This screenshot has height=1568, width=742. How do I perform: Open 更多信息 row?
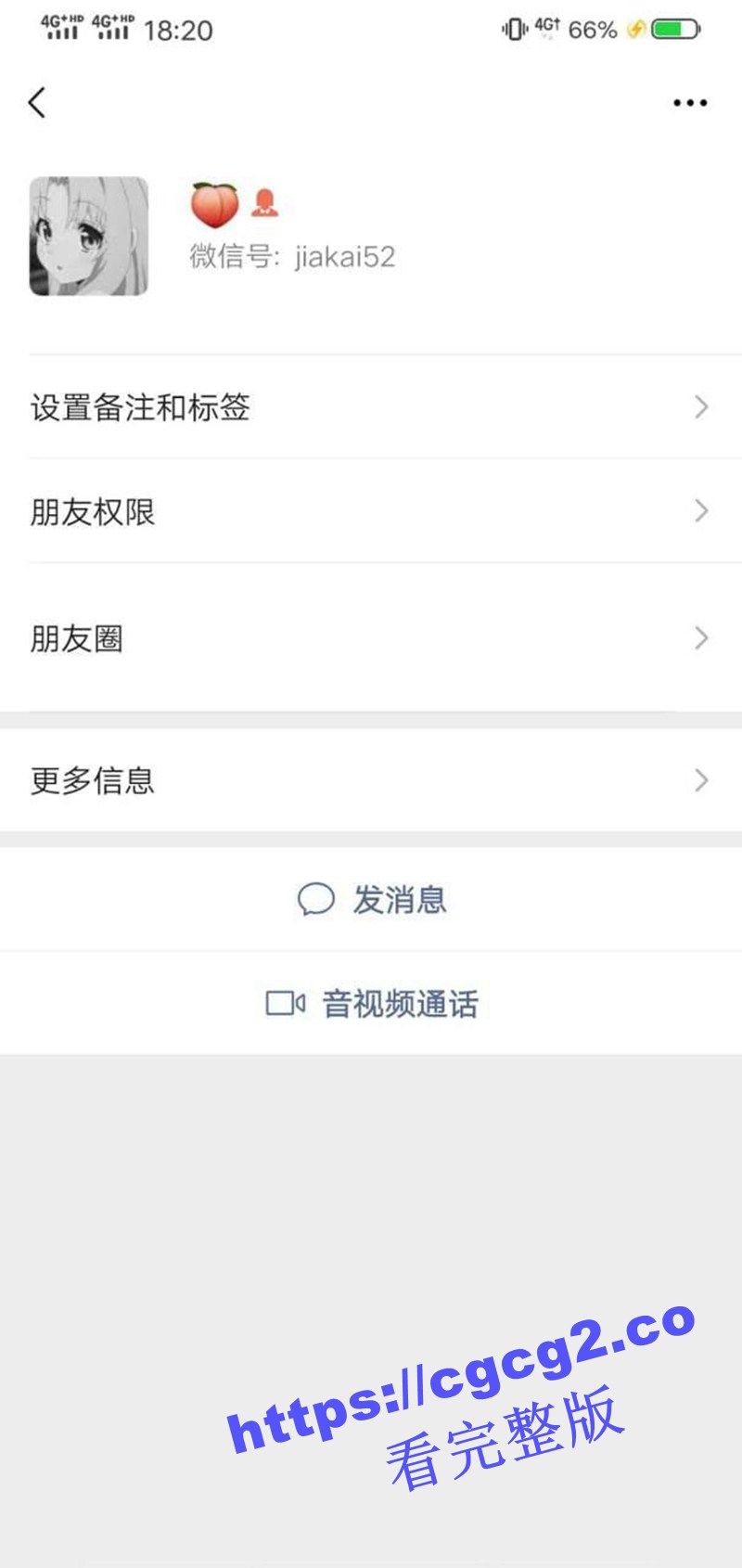tap(371, 780)
